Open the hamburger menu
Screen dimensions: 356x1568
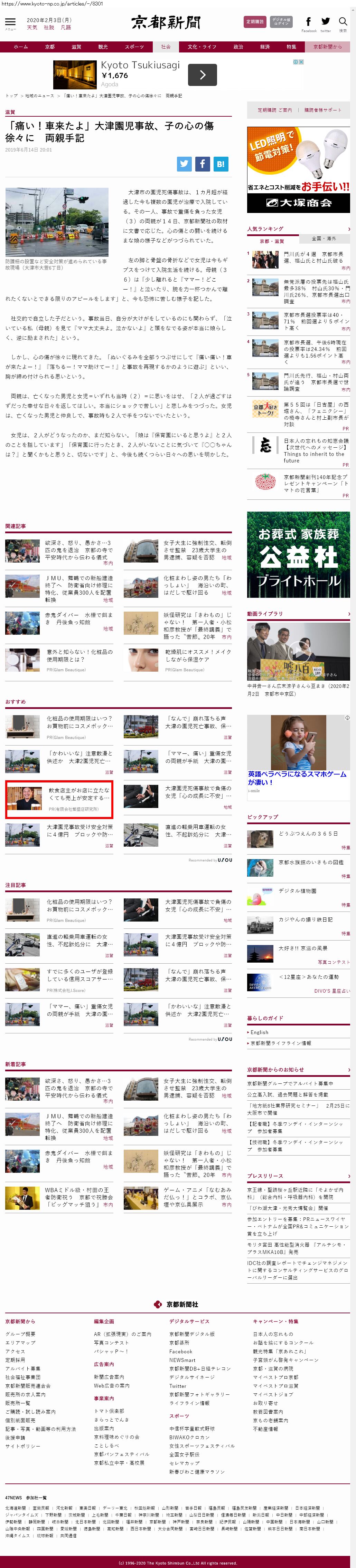(10, 22)
